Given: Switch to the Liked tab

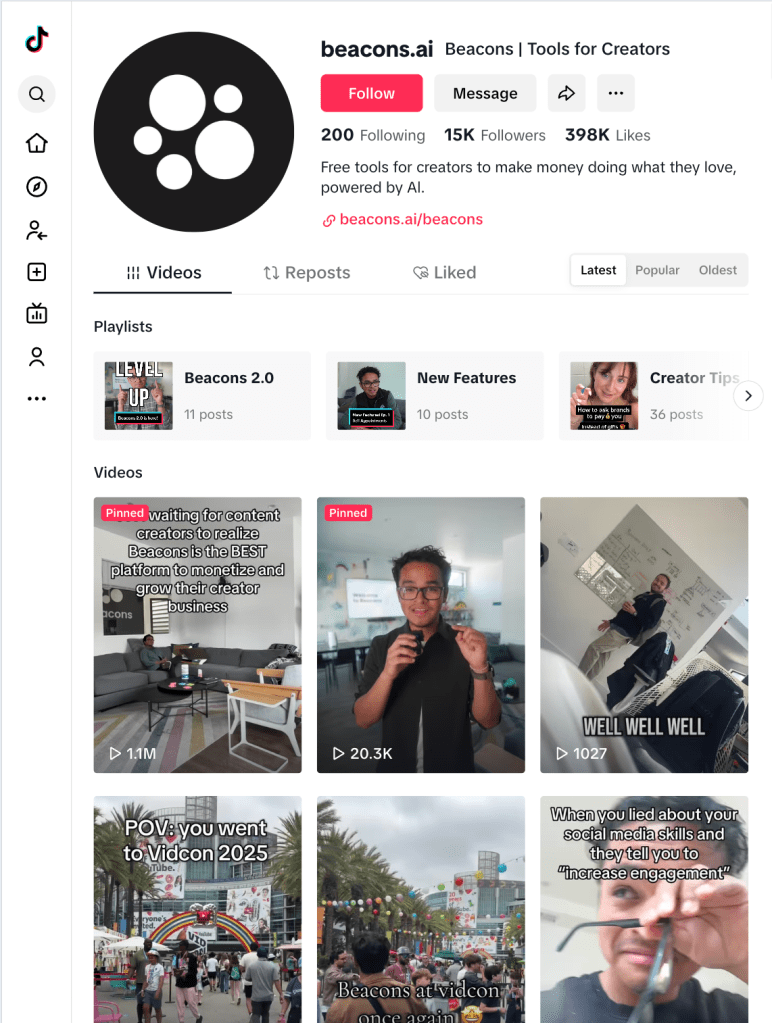Looking at the screenshot, I should click(x=444, y=272).
